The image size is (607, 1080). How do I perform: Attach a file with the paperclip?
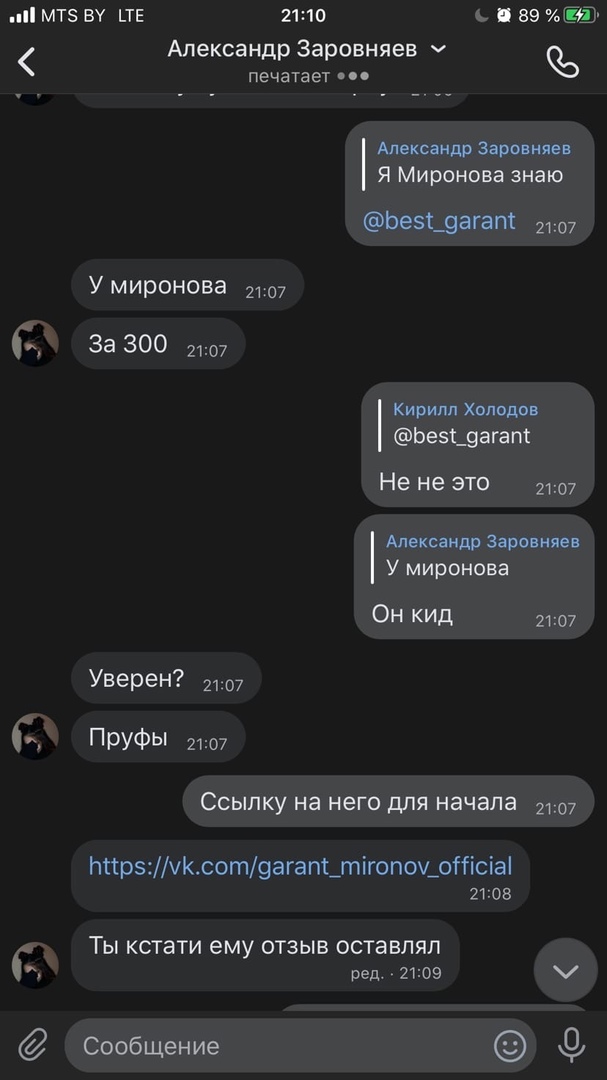(32, 1046)
